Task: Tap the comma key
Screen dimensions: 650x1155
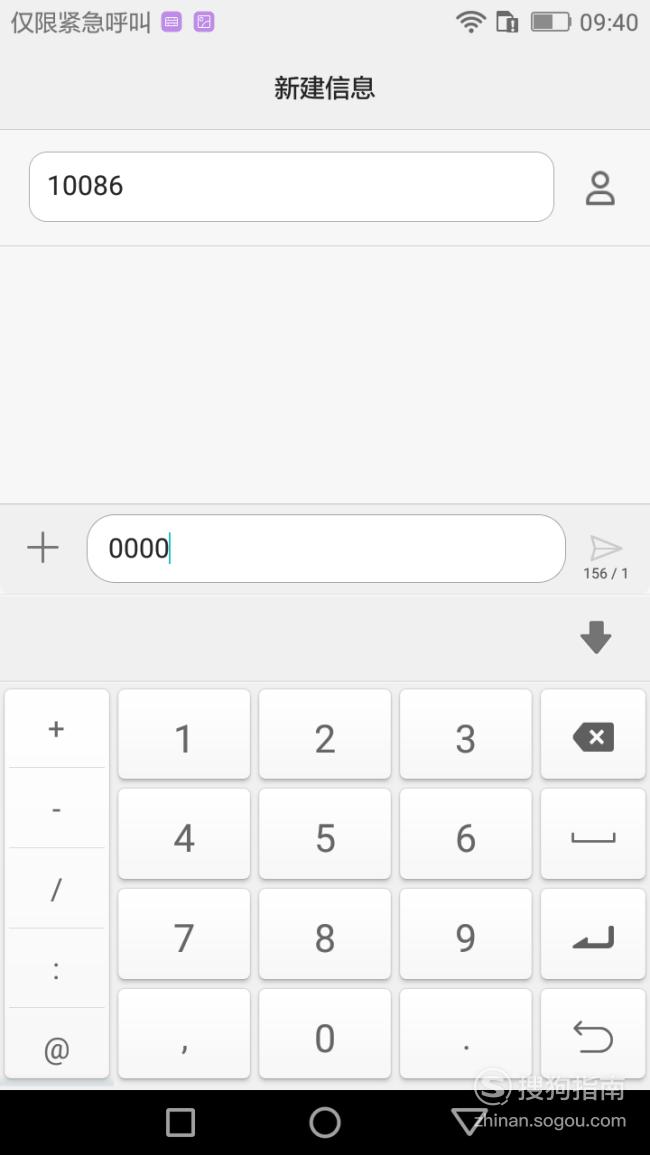Action: [184, 1034]
